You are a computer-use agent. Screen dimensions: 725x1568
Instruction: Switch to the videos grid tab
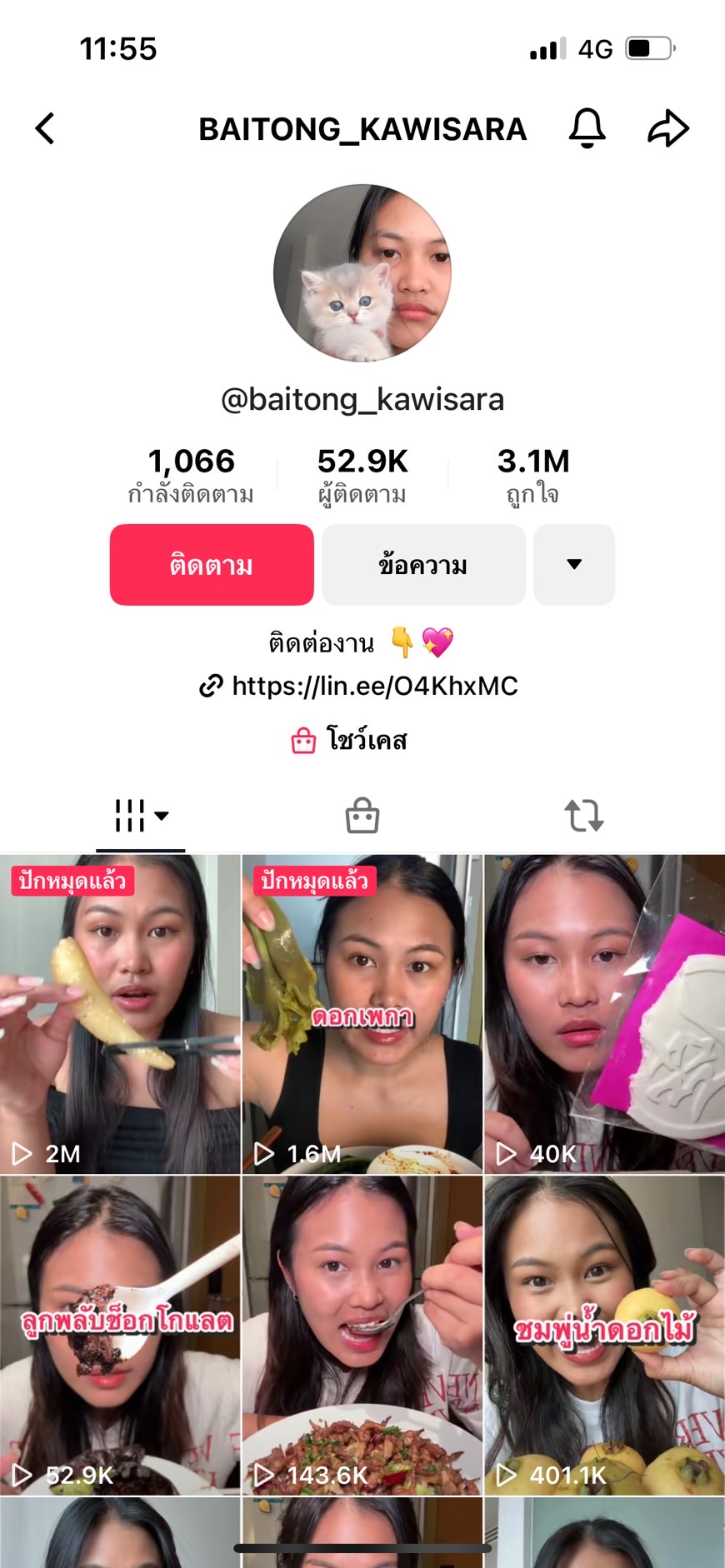click(x=140, y=816)
